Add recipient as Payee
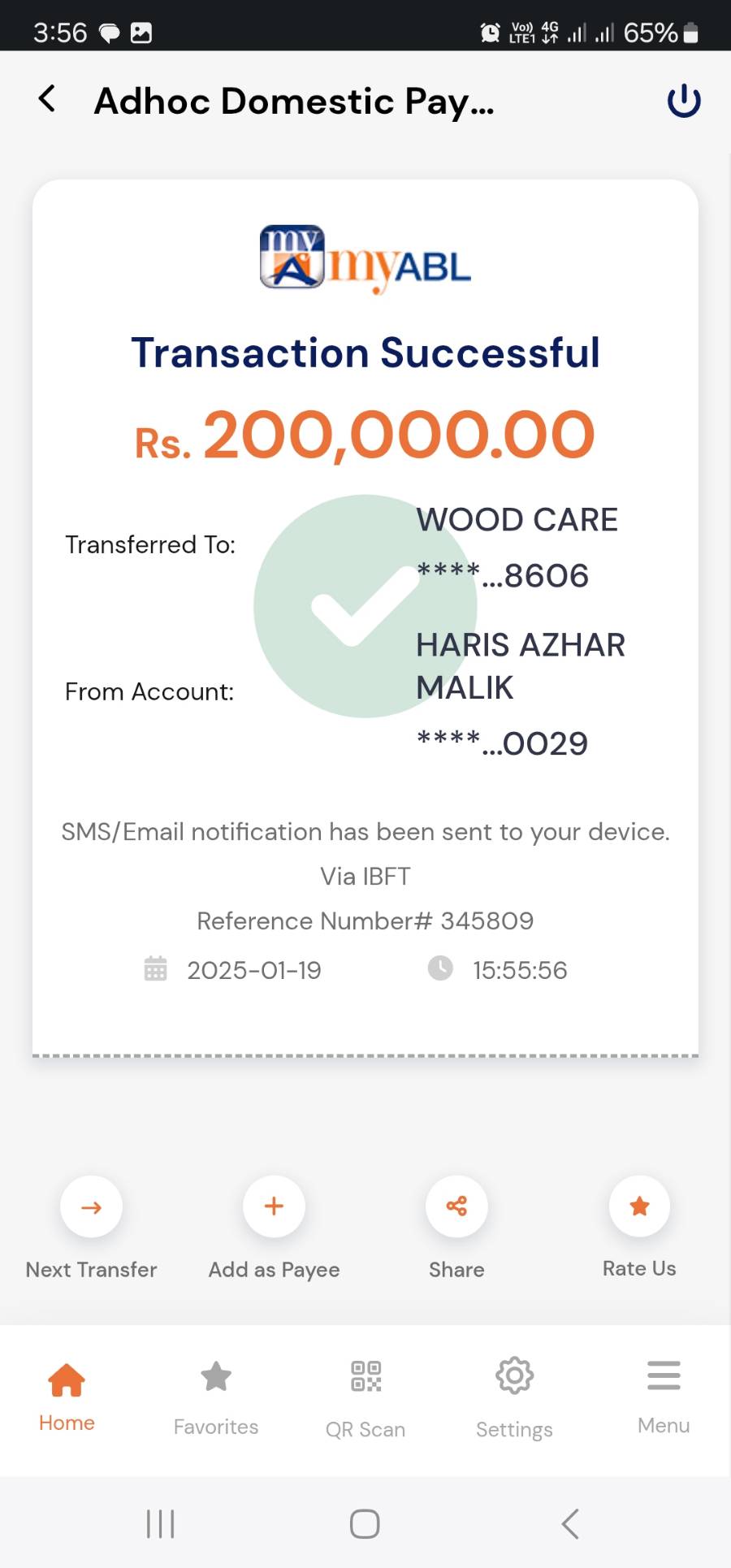The image size is (731, 1568). tap(274, 1206)
